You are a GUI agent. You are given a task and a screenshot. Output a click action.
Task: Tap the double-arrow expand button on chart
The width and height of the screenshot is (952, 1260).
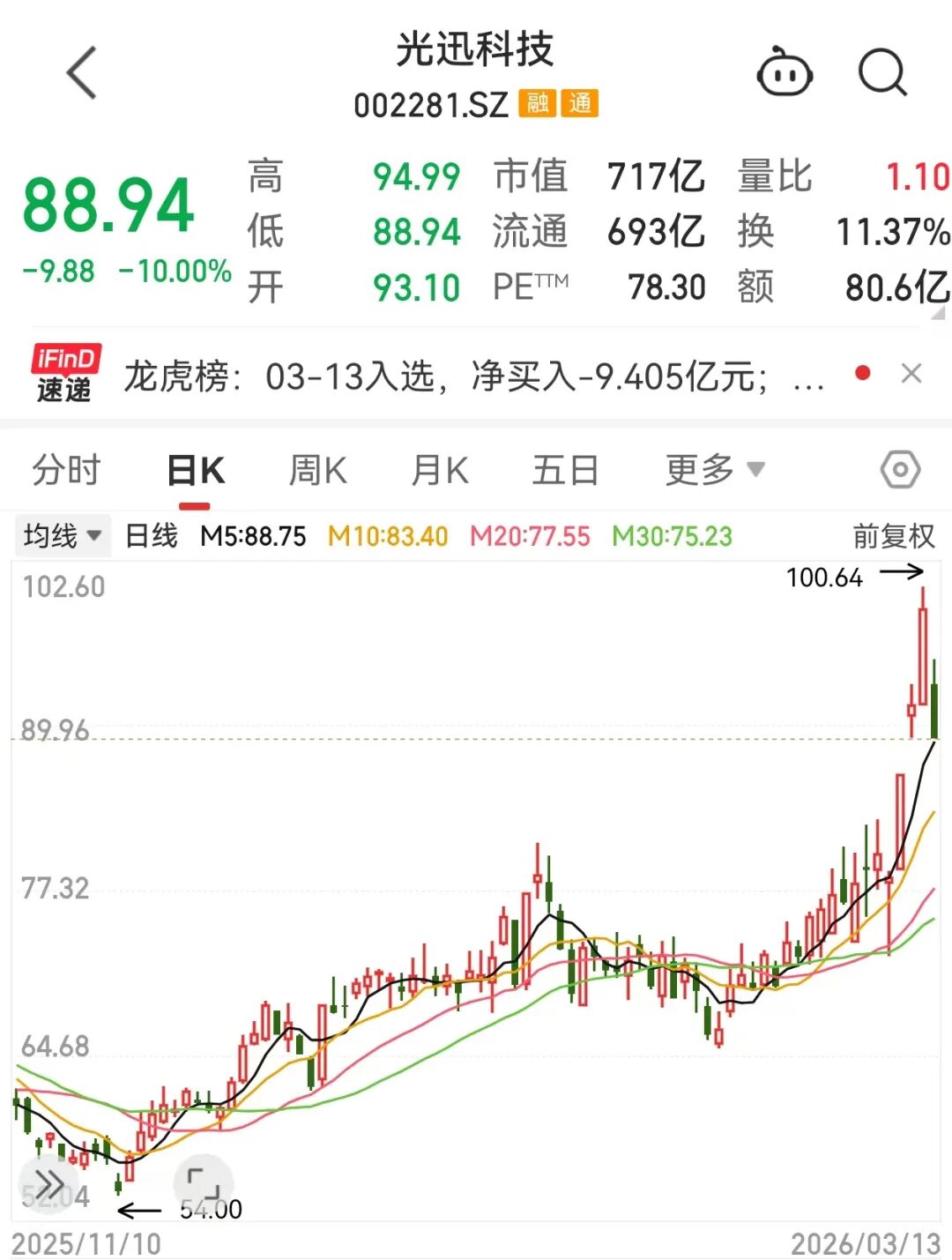(x=48, y=1184)
